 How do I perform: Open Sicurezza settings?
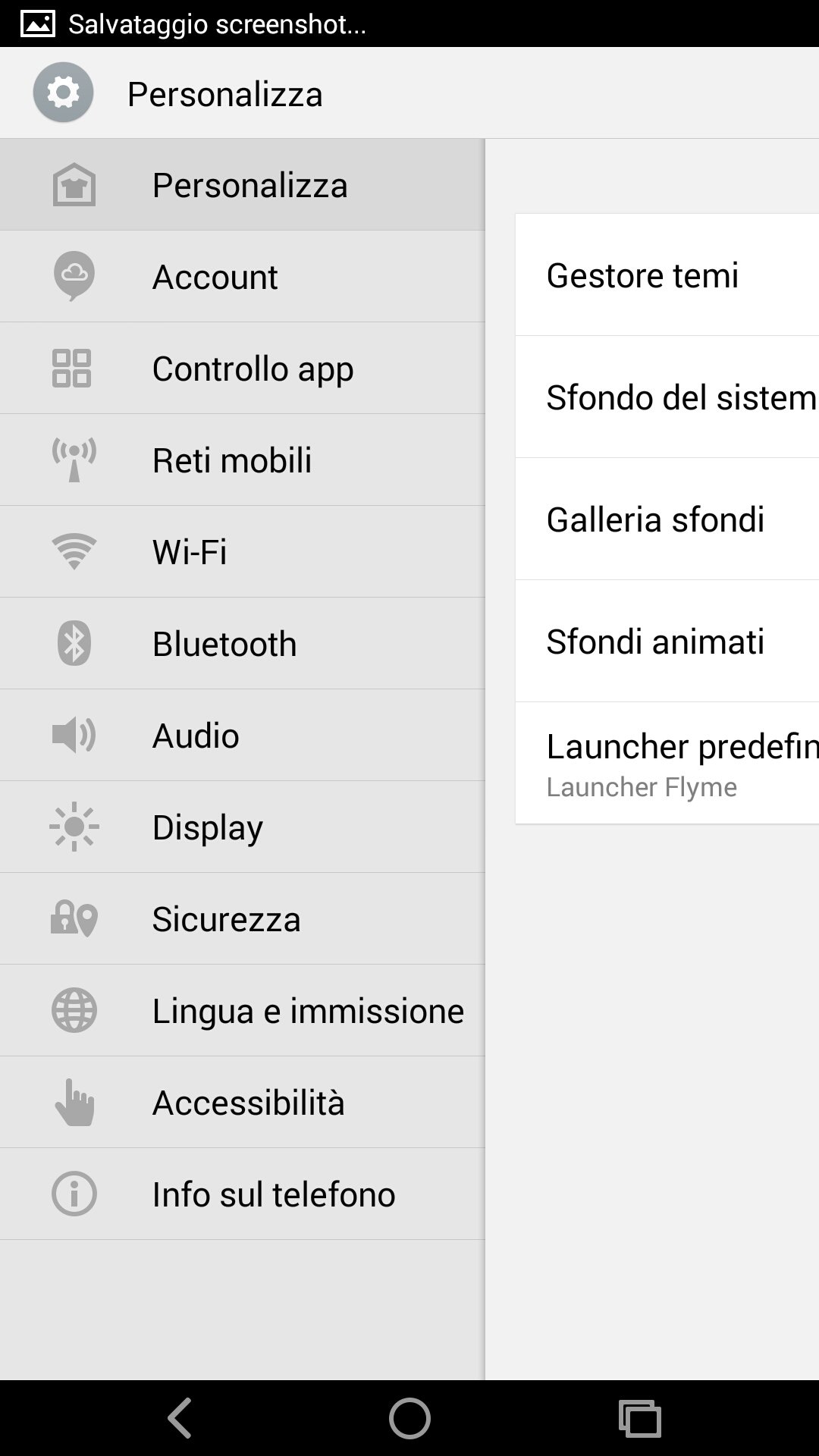pyautogui.click(x=243, y=919)
